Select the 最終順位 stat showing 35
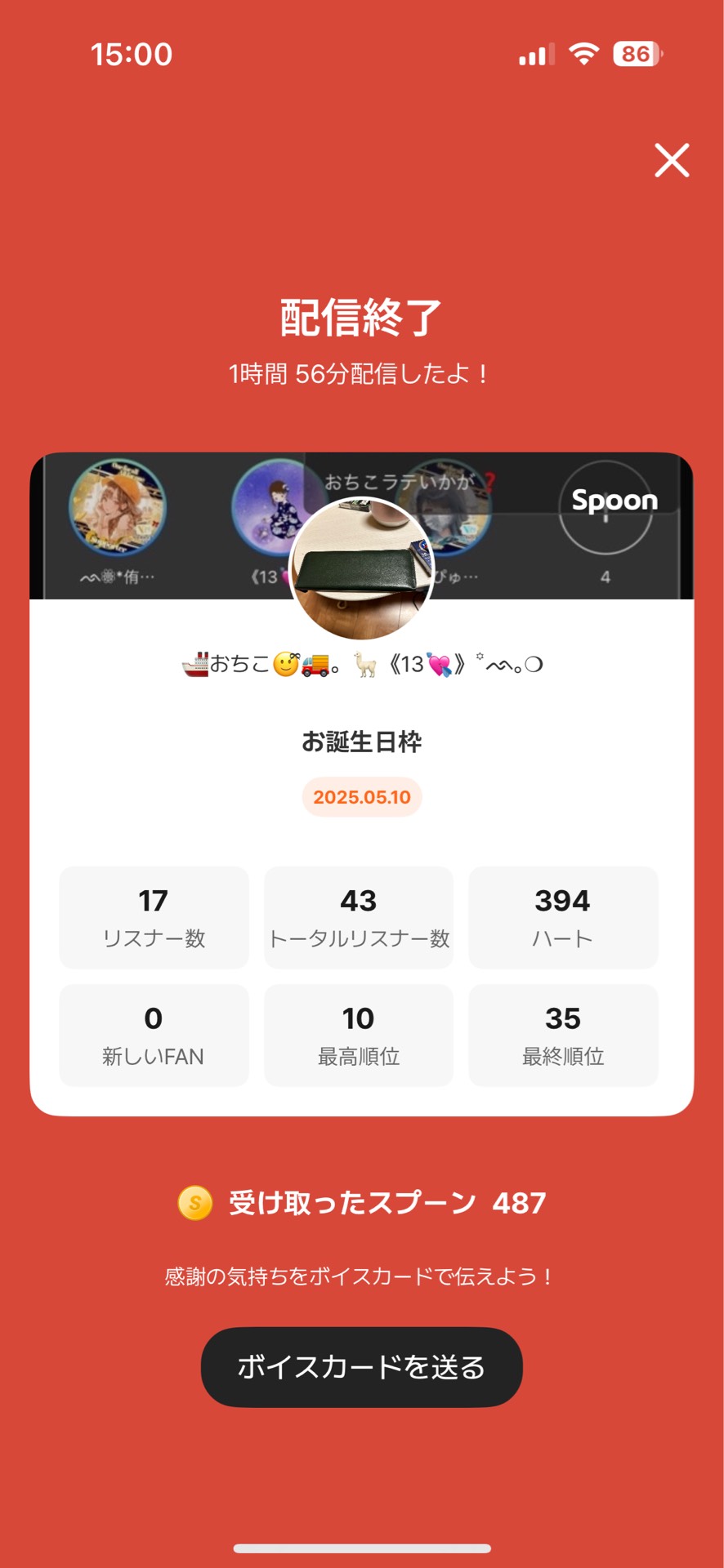The height and width of the screenshot is (1568, 724). 562,1035
